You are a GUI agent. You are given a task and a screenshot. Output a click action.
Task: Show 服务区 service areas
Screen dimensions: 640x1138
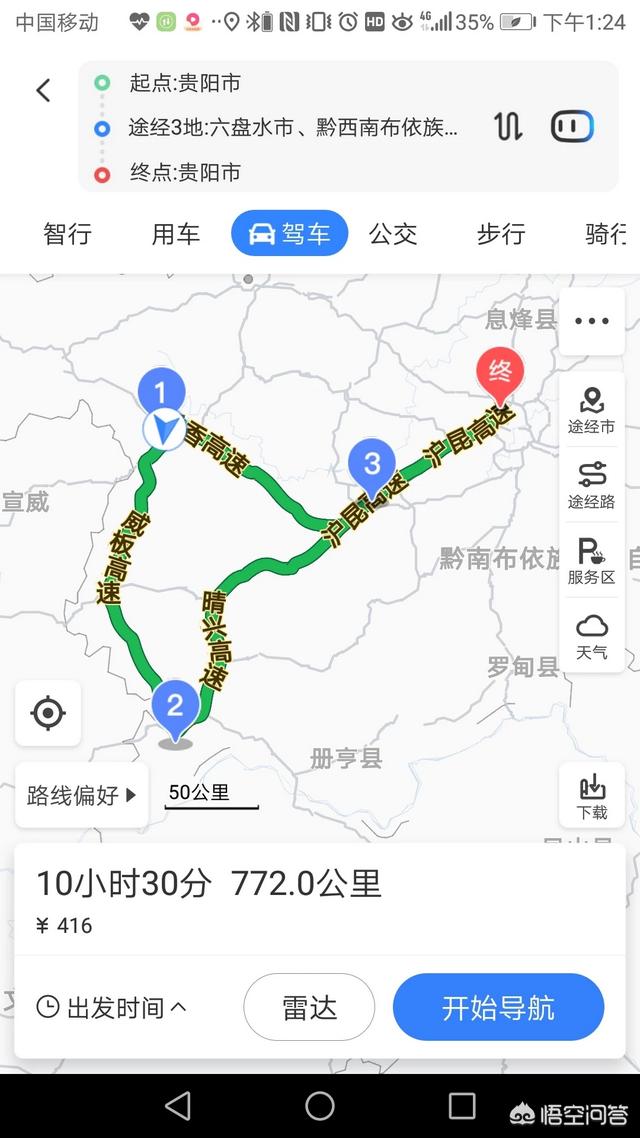(x=592, y=561)
